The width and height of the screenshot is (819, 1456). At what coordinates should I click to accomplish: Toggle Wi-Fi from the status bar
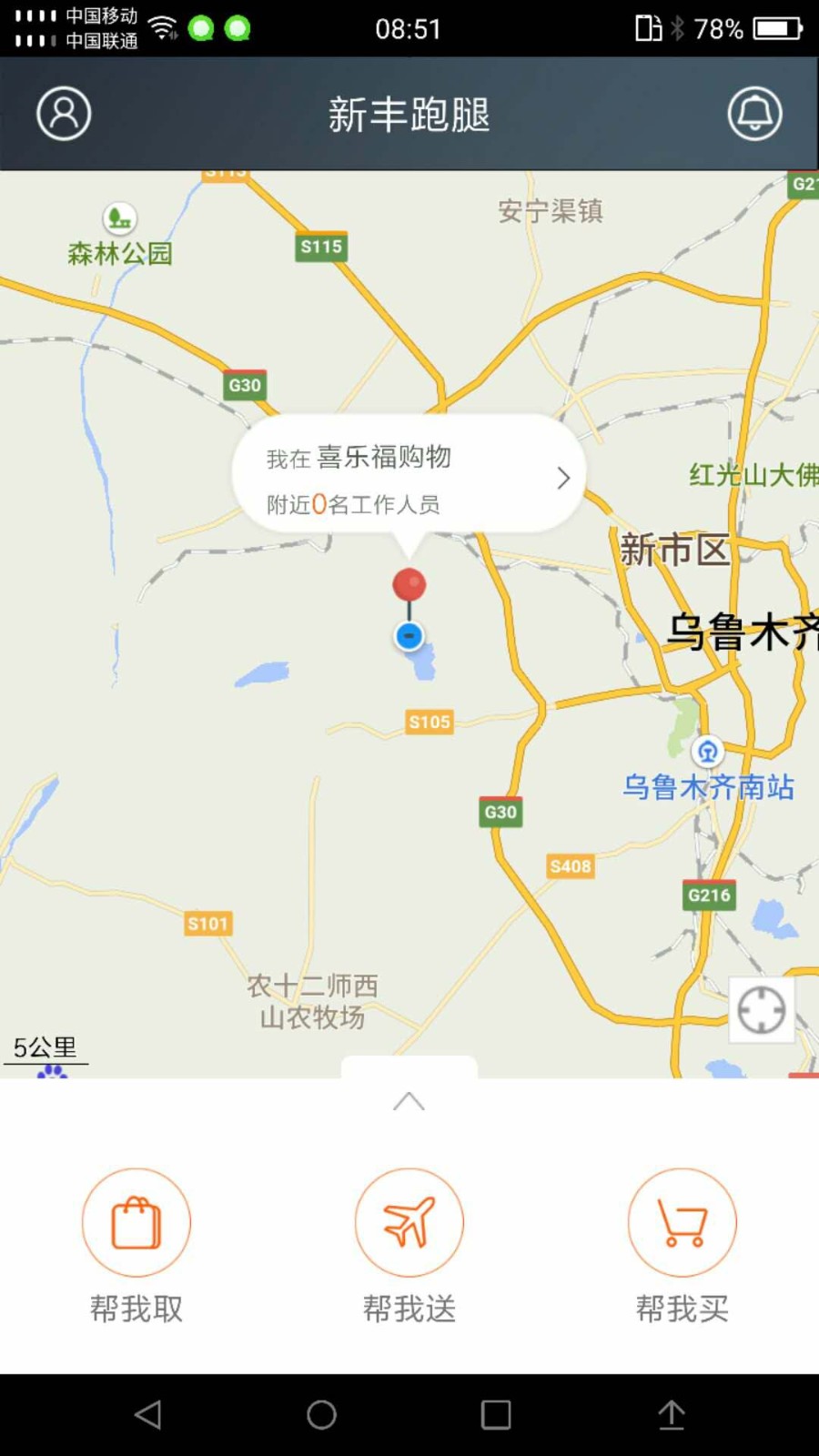click(x=164, y=27)
